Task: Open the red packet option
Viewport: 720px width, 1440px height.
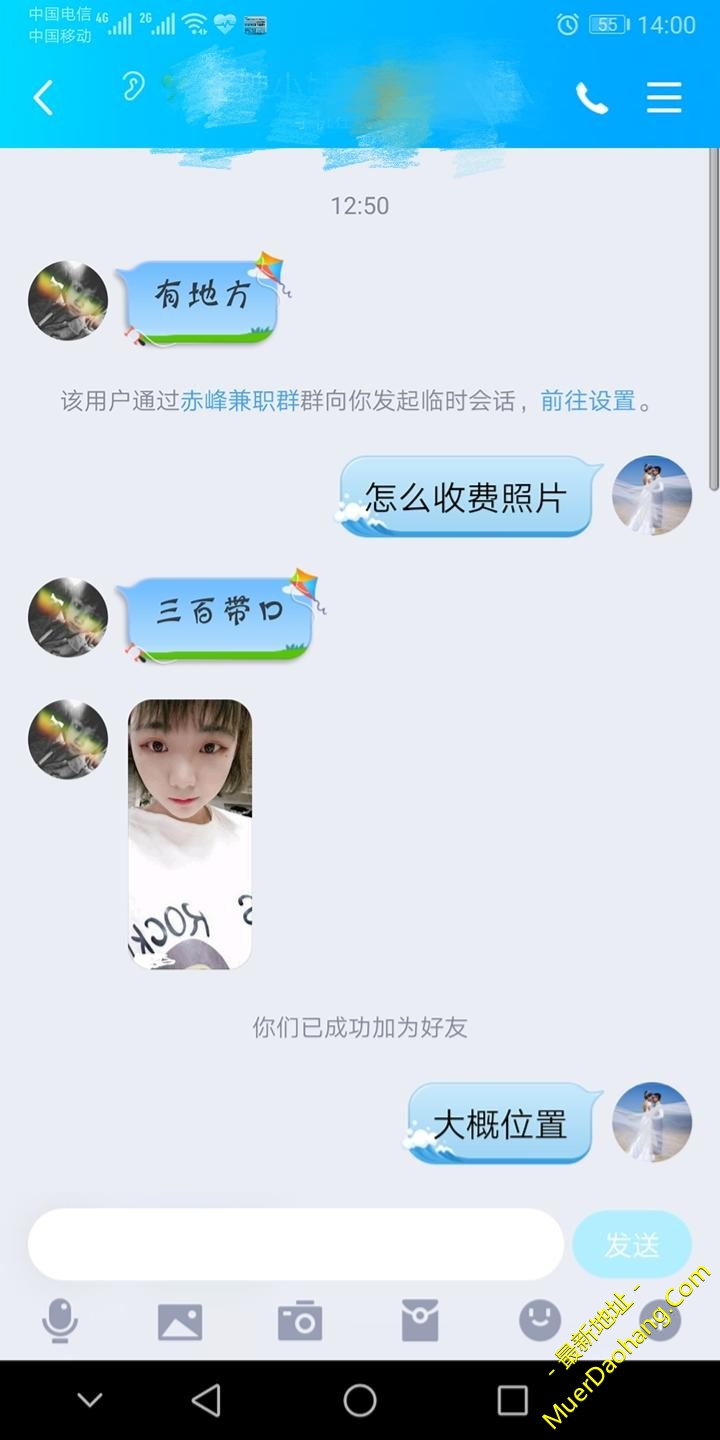Action: 420,1322
